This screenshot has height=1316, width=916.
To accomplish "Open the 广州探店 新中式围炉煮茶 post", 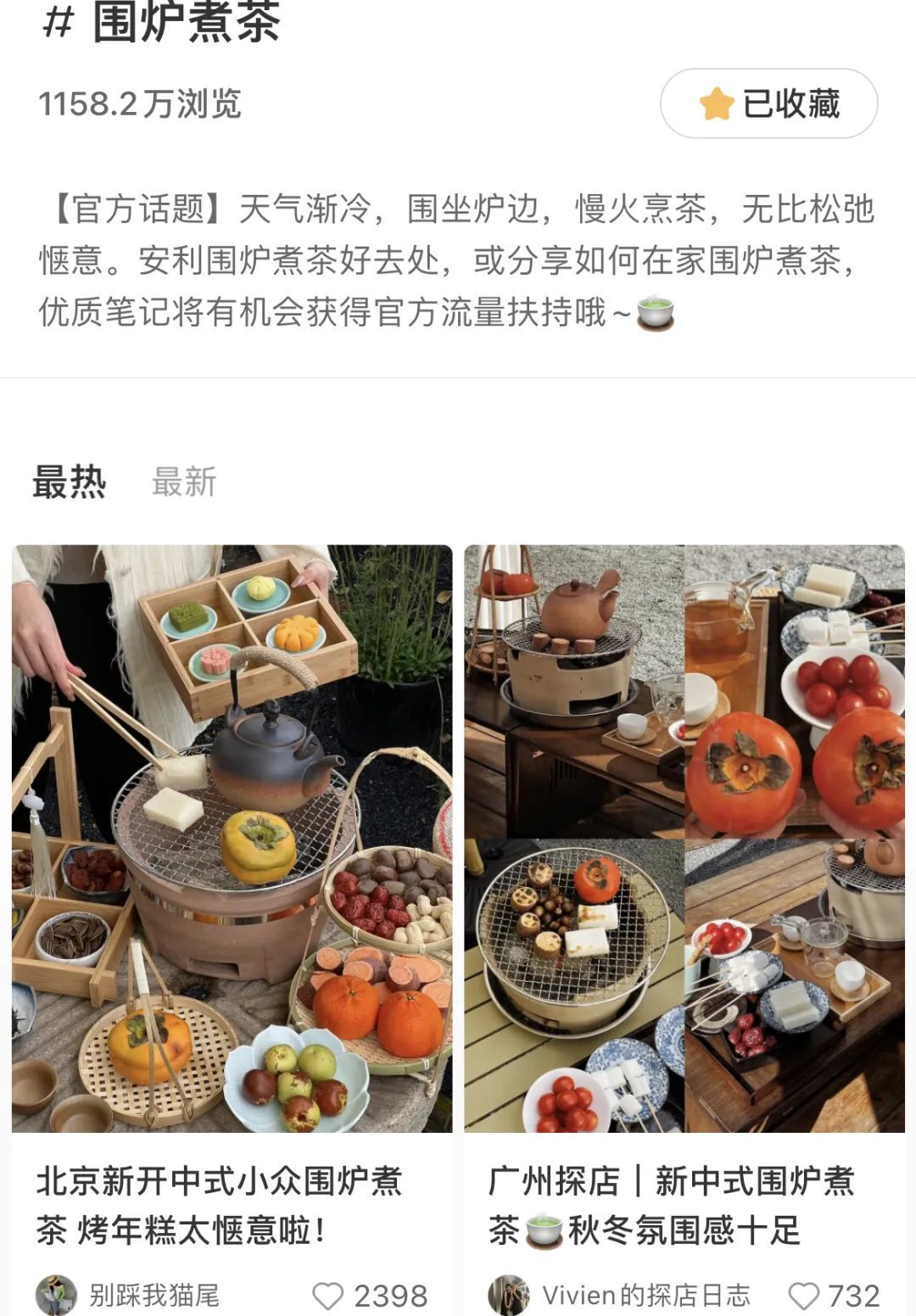I will click(684, 839).
